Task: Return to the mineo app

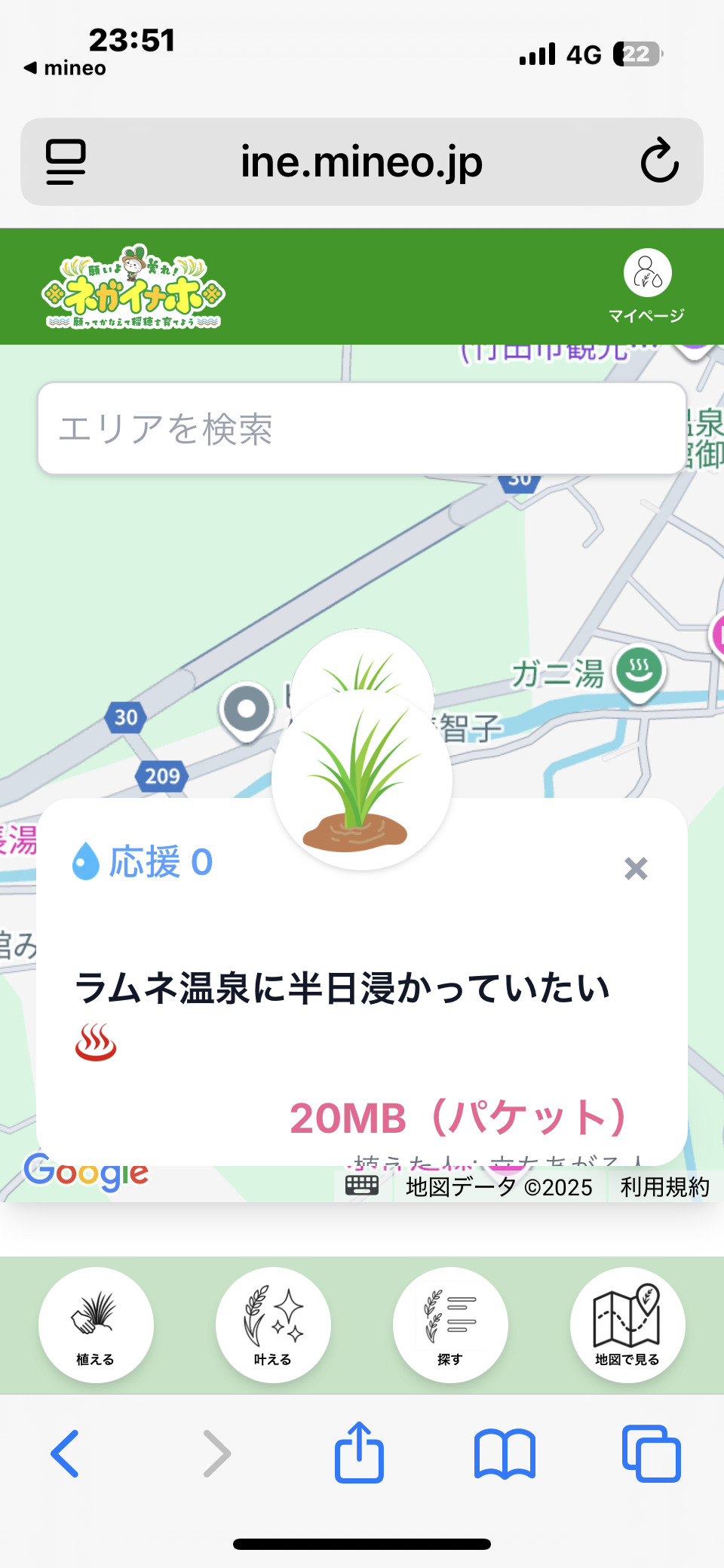Action: [65, 68]
